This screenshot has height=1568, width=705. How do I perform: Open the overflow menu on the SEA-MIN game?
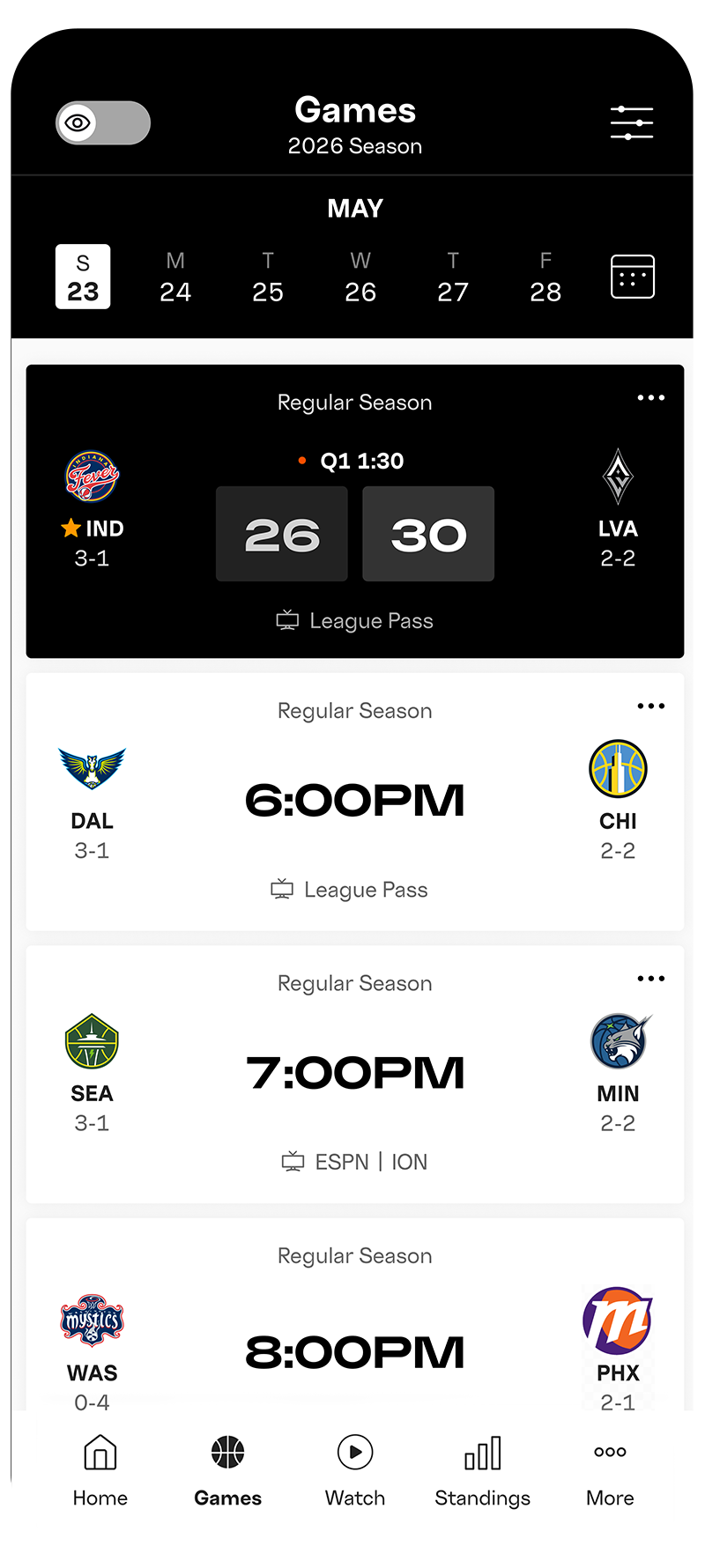point(650,978)
